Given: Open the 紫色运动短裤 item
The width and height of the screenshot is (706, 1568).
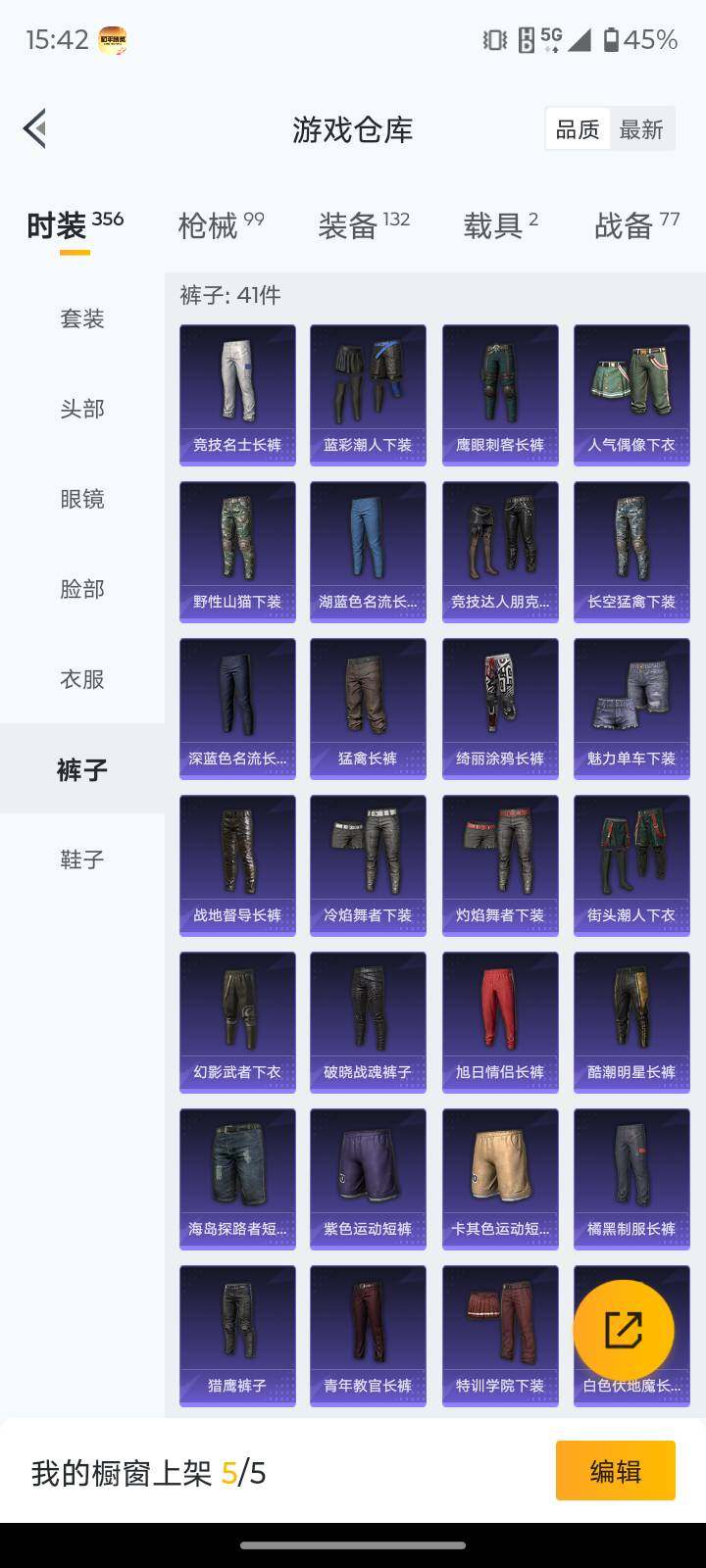Looking at the screenshot, I should coord(368,1178).
